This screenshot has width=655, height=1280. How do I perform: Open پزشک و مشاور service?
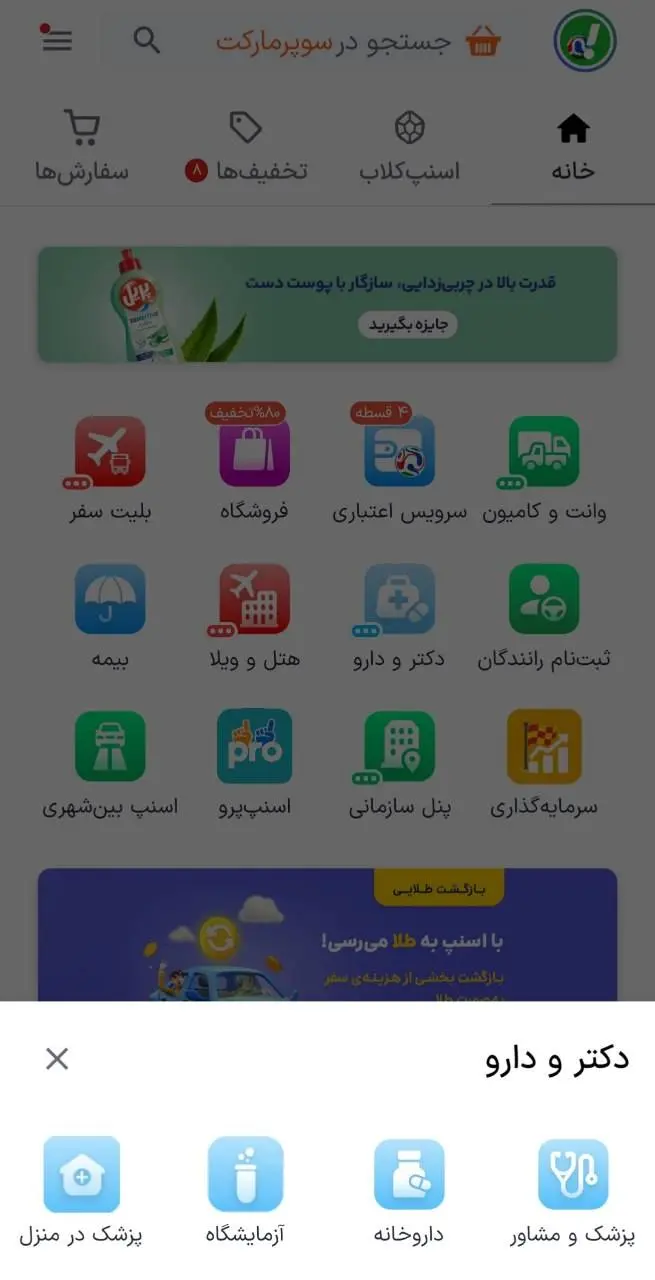coord(573,1191)
